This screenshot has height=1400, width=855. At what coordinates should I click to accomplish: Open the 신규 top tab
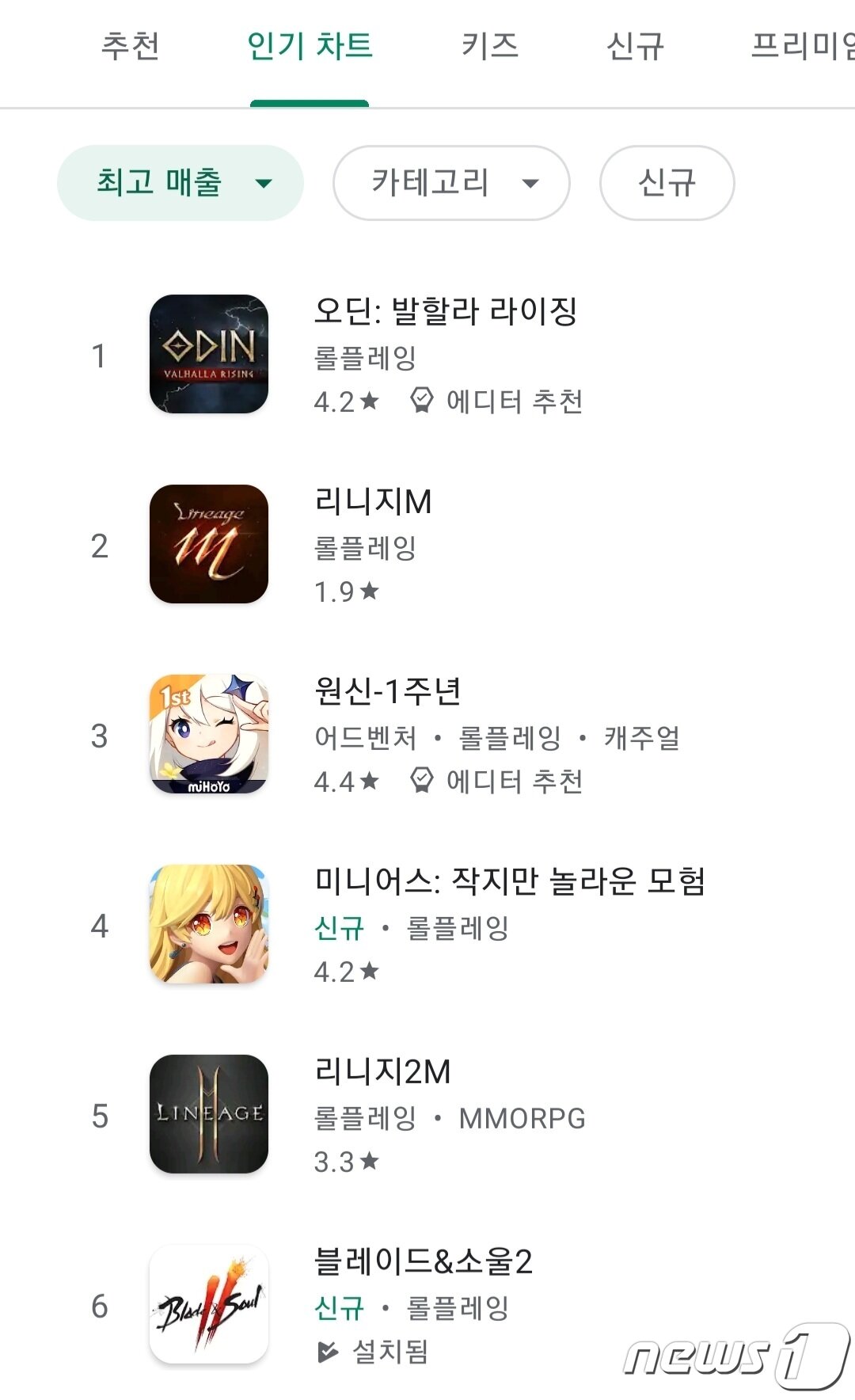[x=634, y=46]
